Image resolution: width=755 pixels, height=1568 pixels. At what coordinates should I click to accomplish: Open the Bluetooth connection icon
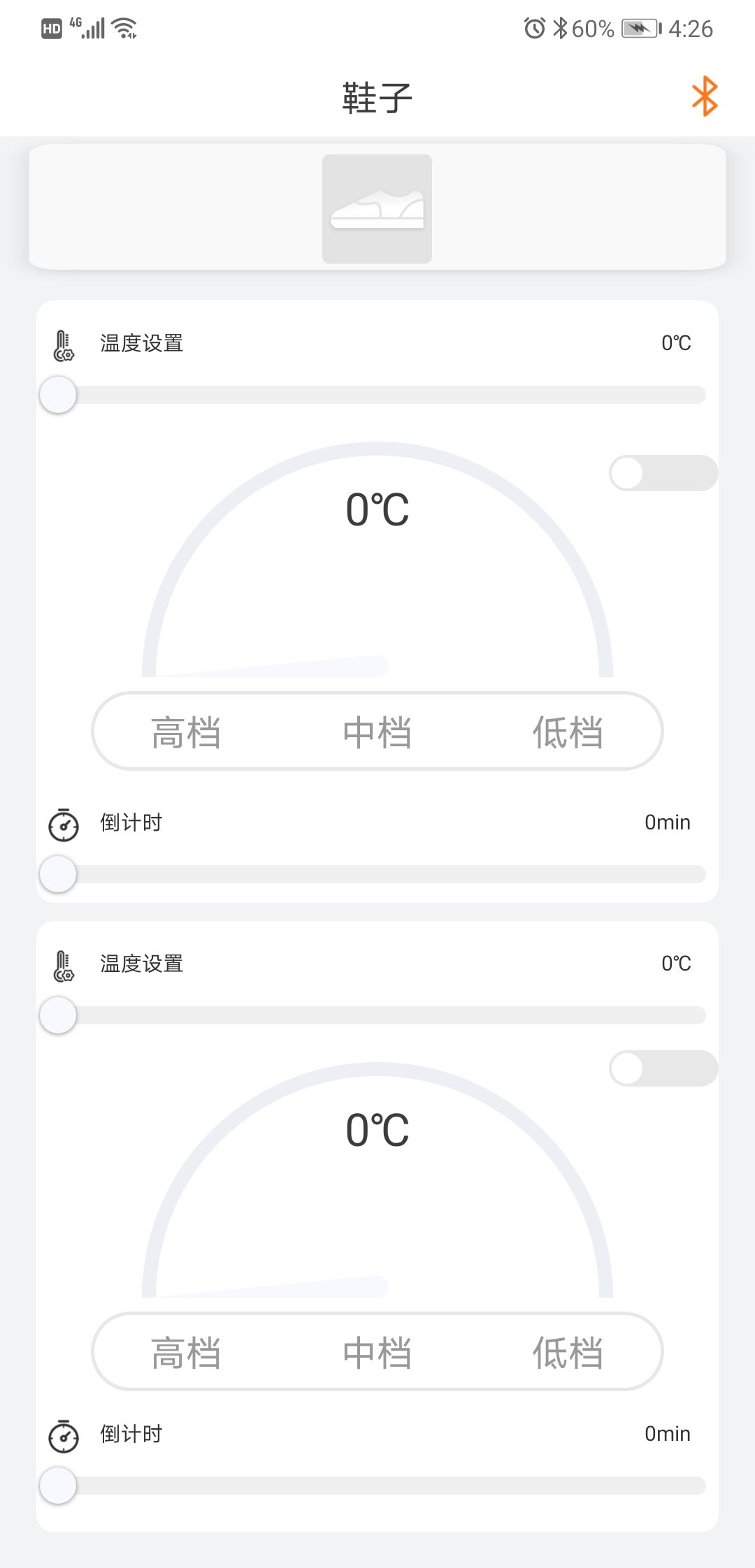point(704,96)
